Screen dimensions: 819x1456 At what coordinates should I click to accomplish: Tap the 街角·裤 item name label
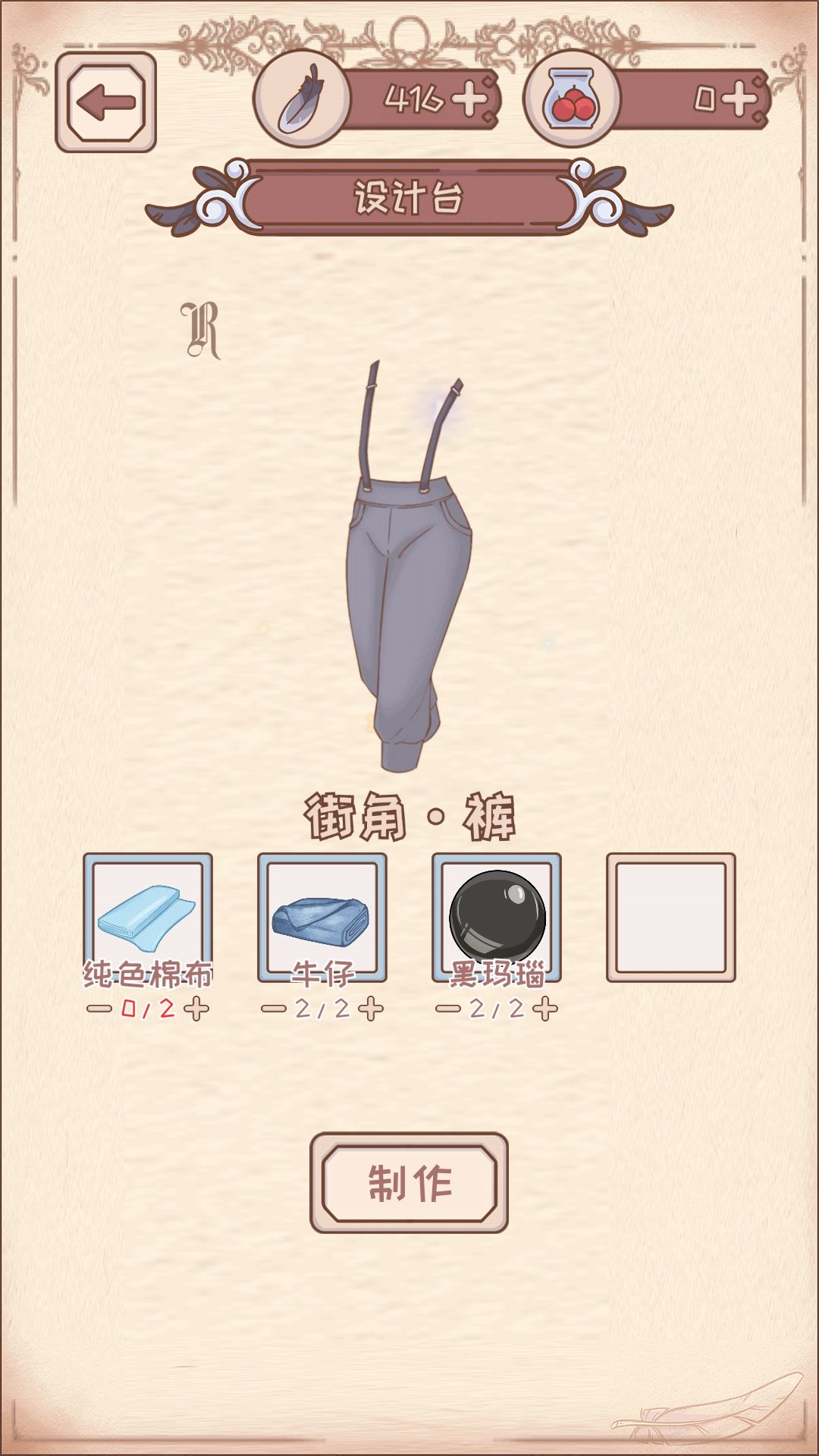click(409, 813)
